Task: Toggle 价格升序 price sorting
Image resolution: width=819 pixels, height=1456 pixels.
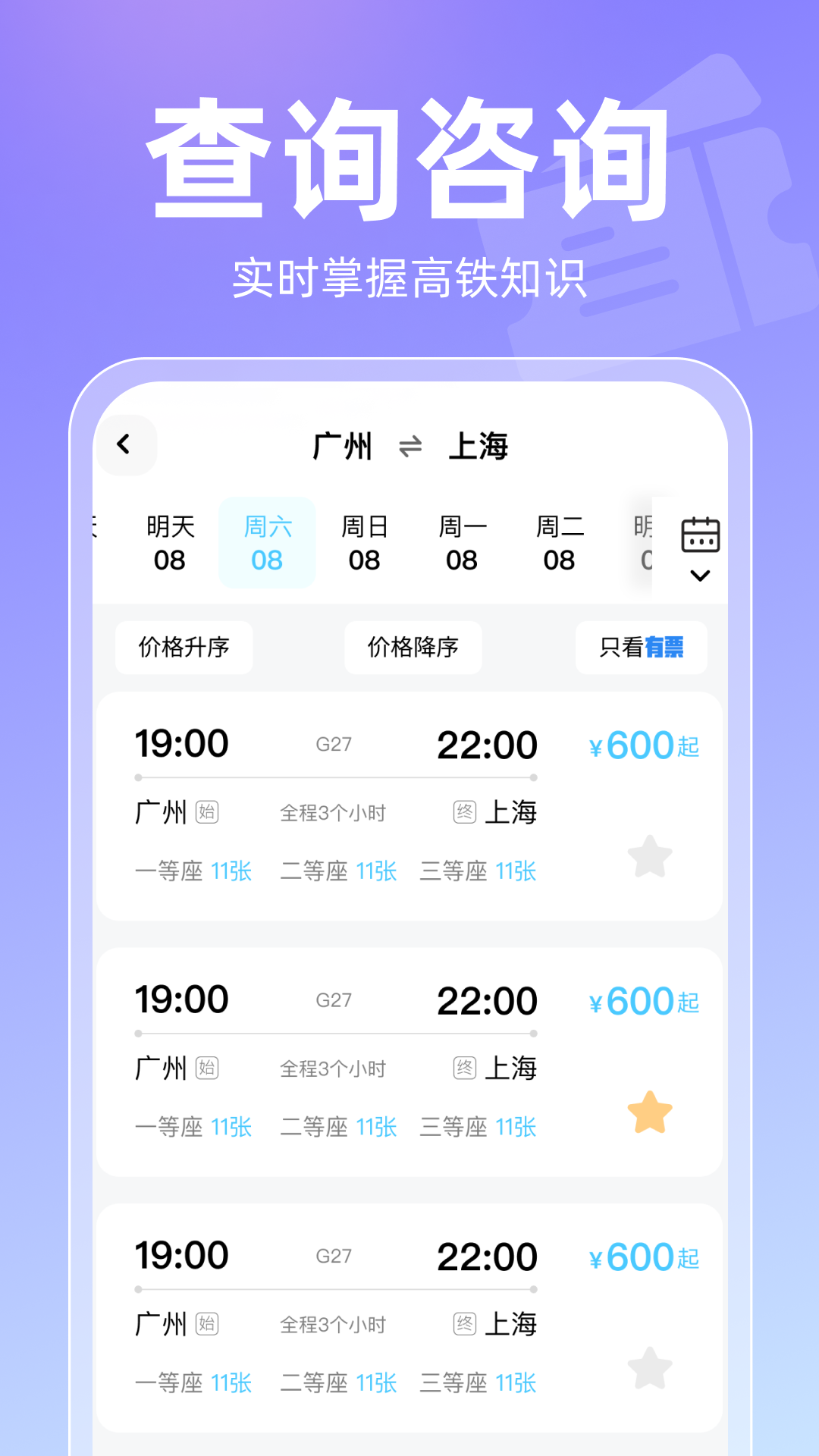Action: (184, 647)
